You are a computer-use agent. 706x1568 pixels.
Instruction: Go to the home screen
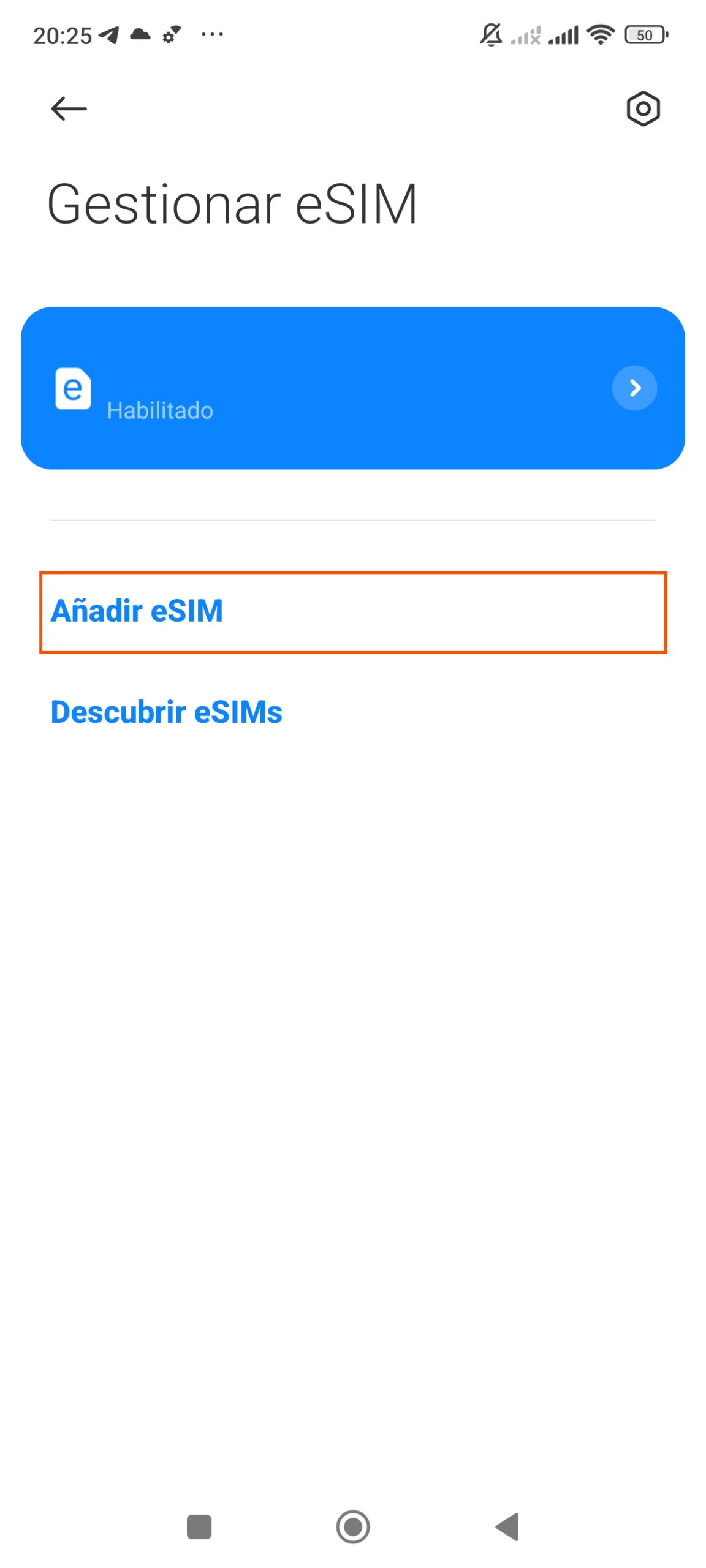353,1527
